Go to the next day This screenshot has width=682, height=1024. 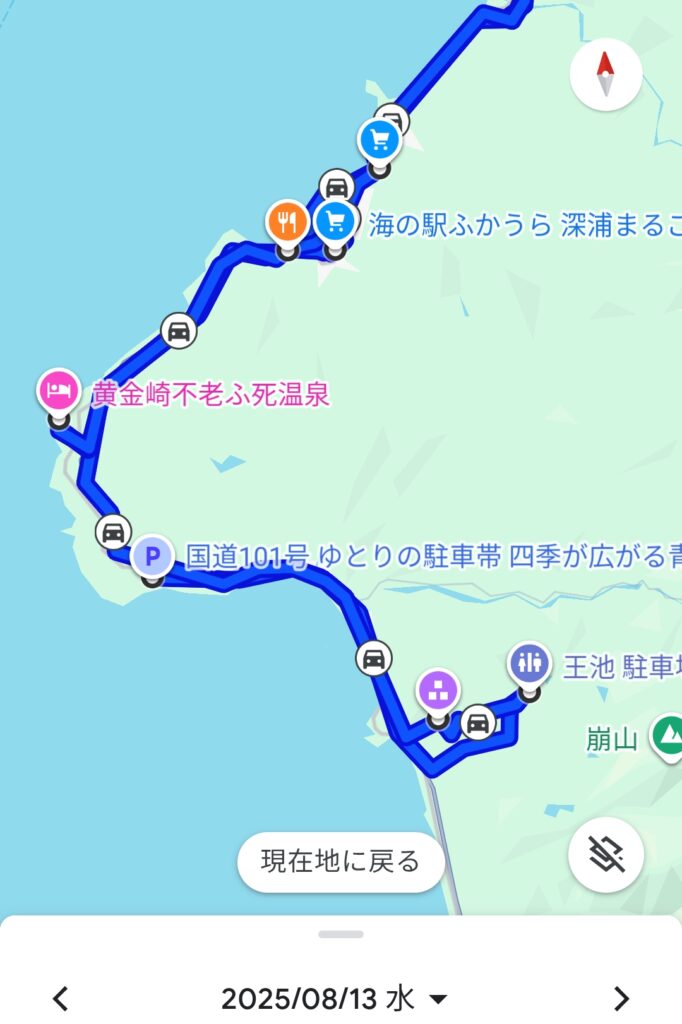(x=621, y=997)
